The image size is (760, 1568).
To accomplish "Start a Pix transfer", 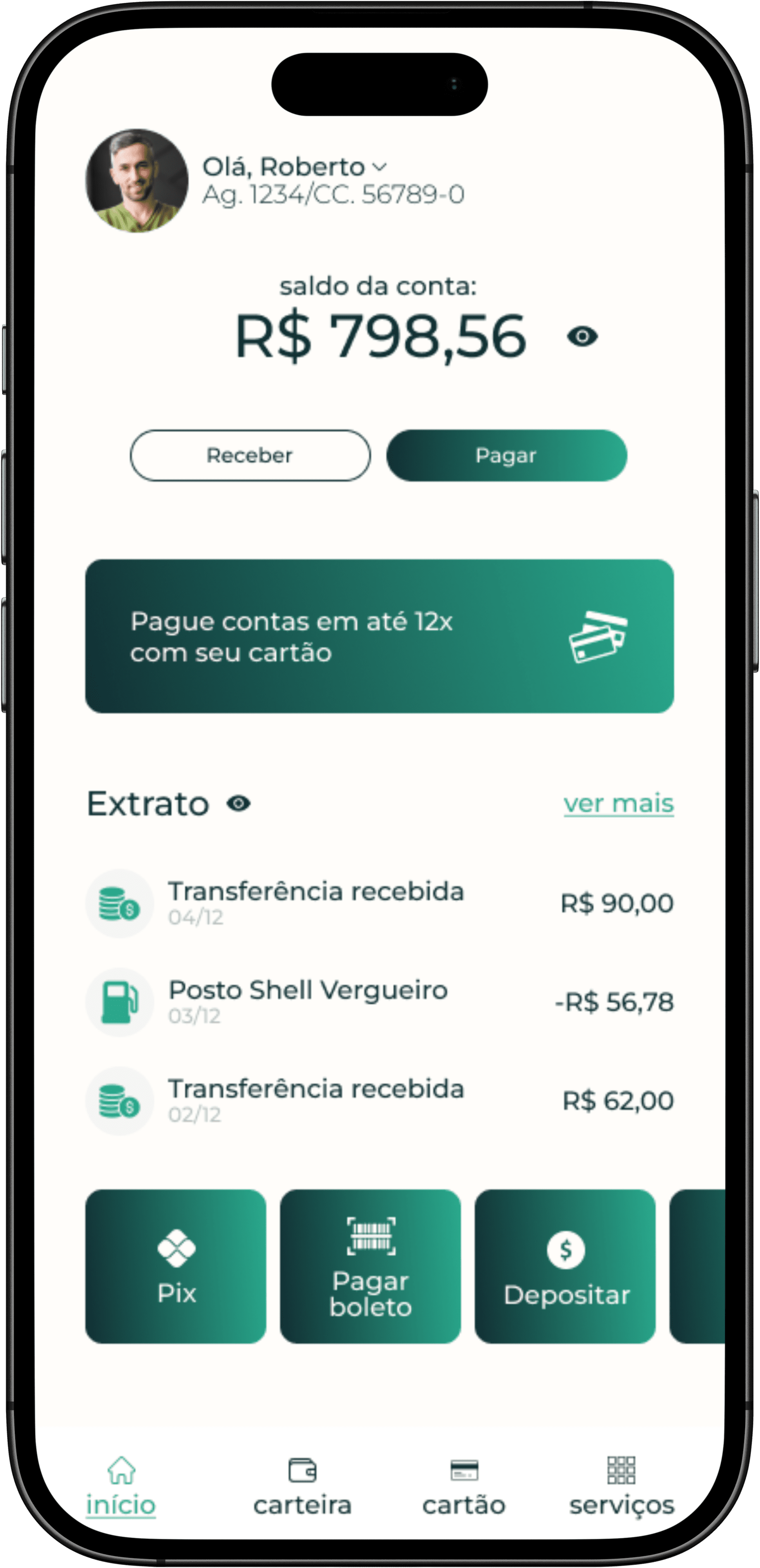I will (176, 1266).
